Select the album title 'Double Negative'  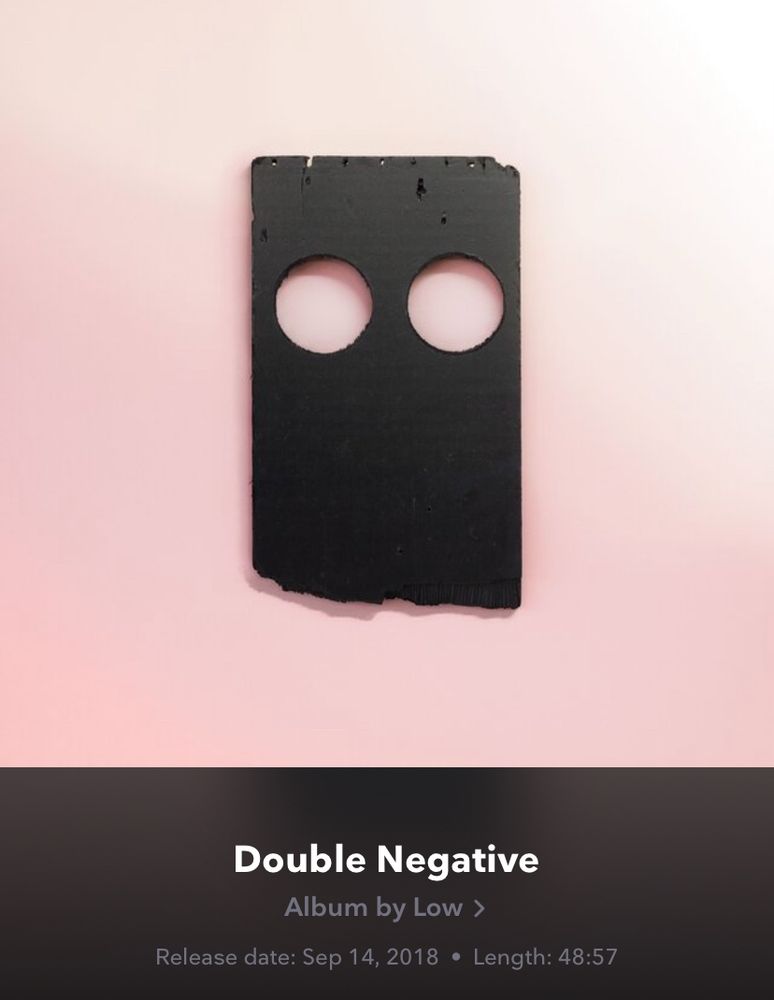387,858
